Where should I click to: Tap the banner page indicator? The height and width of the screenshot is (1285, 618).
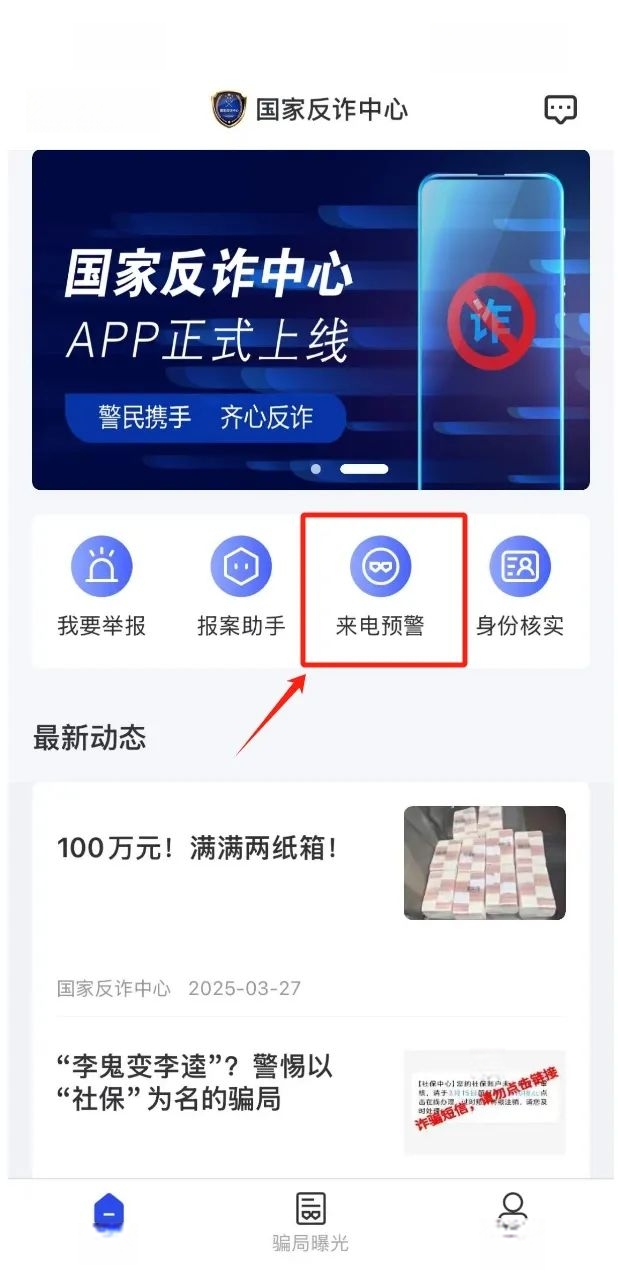coord(350,468)
